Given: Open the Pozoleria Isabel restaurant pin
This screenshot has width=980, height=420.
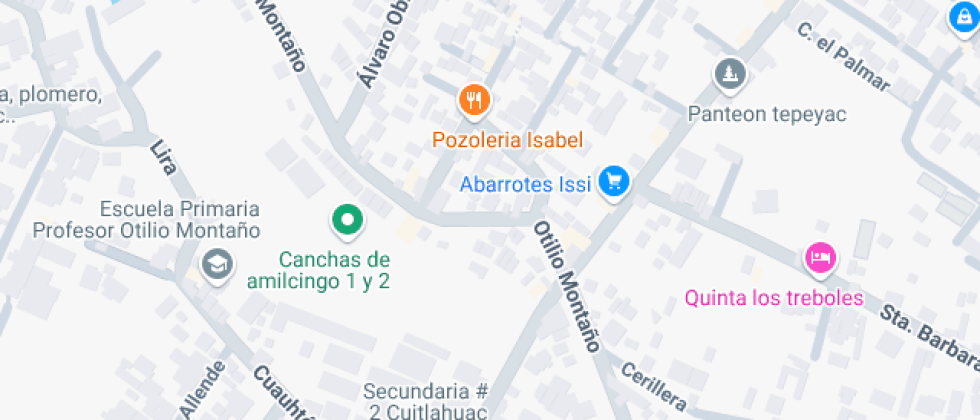Looking at the screenshot, I should tap(474, 100).
